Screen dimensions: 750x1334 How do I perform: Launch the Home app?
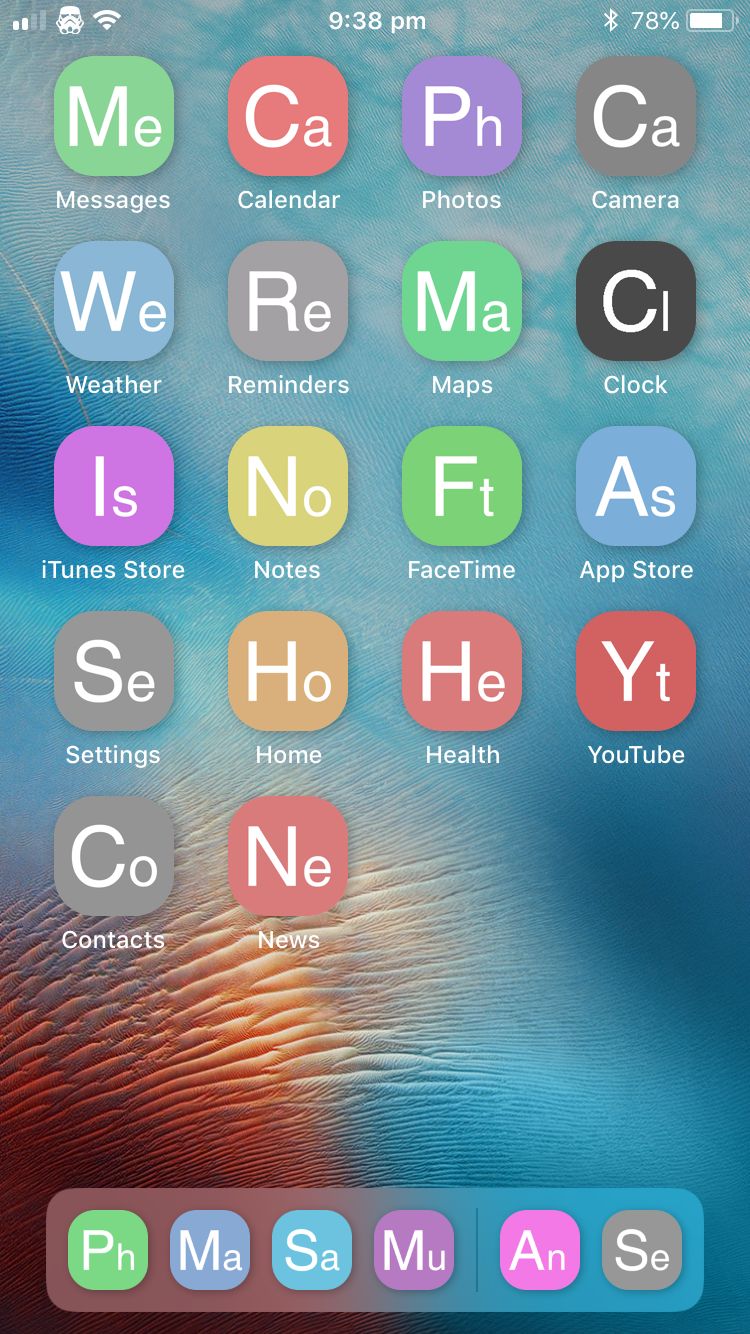pos(288,671)
